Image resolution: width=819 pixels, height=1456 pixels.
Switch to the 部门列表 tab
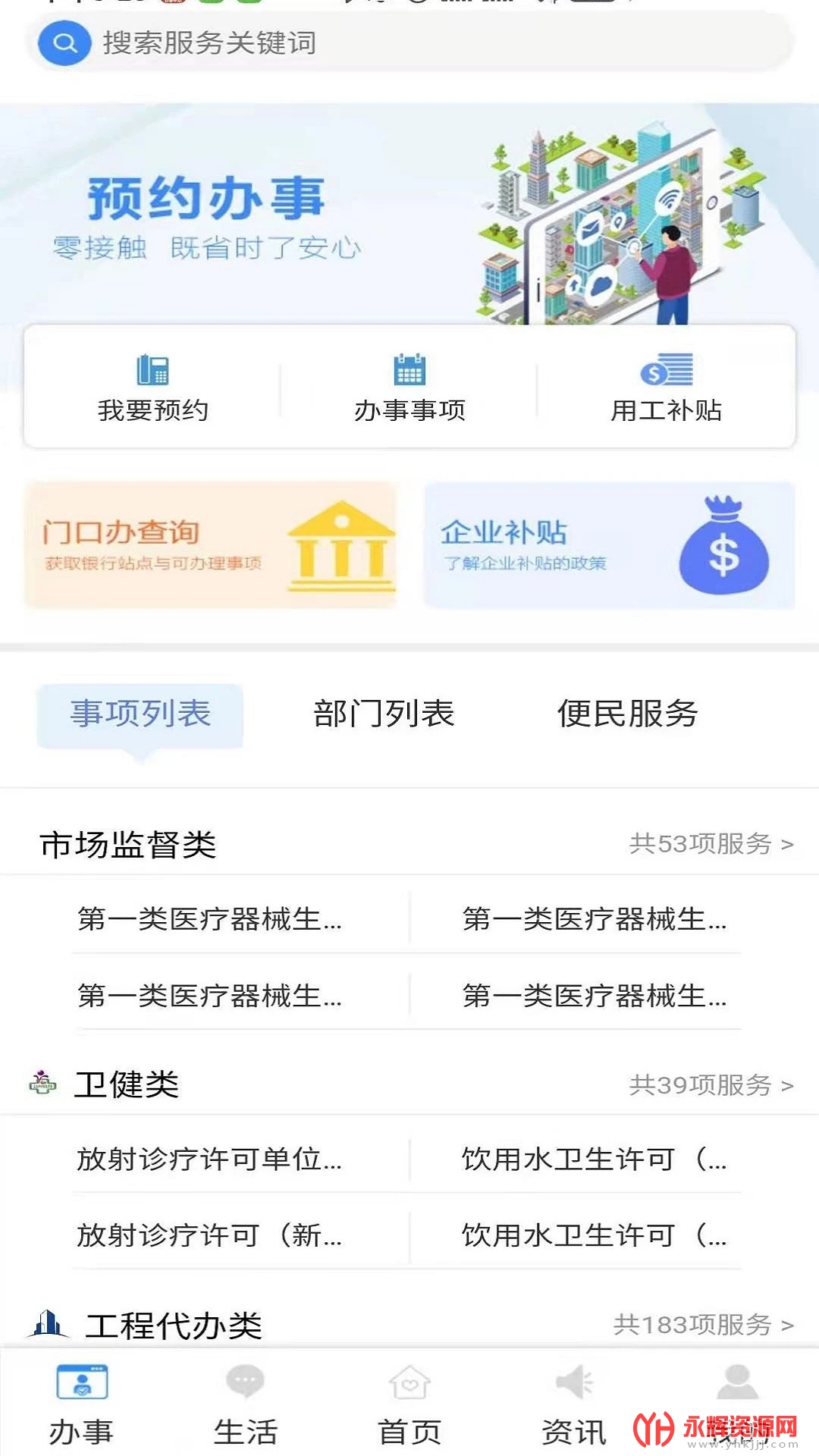point(384,714)
